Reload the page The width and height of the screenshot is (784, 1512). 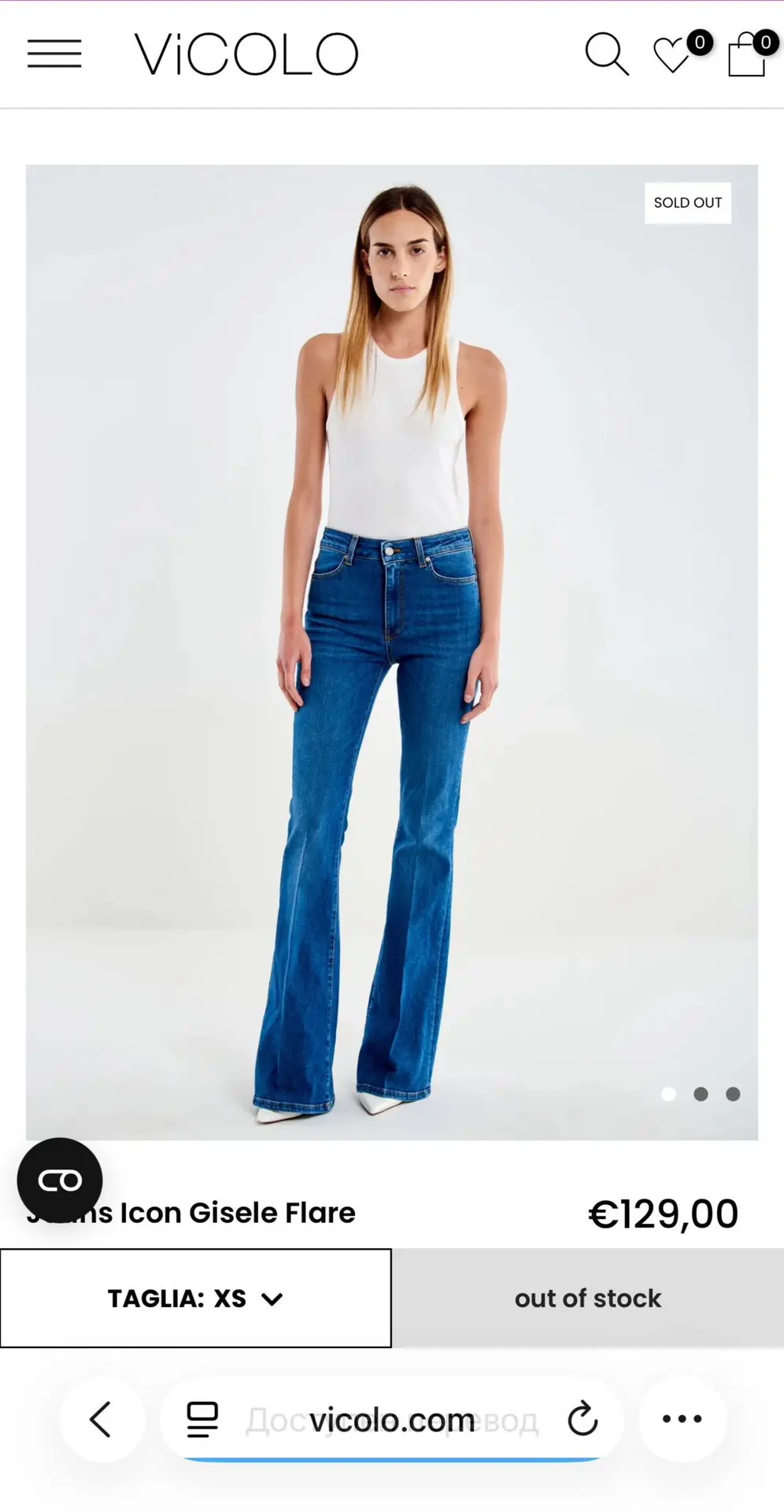coord(583,1419)
